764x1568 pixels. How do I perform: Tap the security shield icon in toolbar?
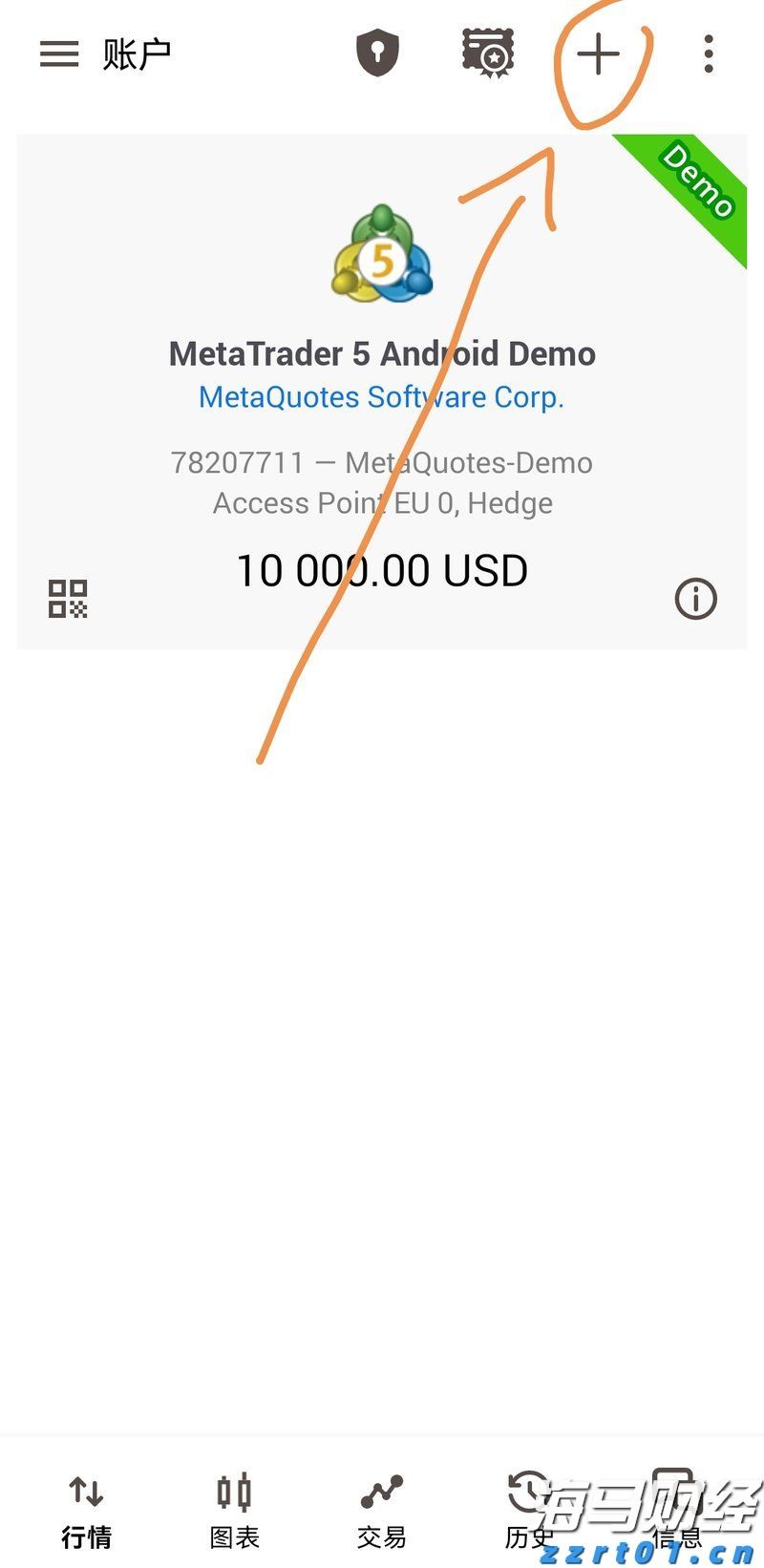(x=378, y=54)
